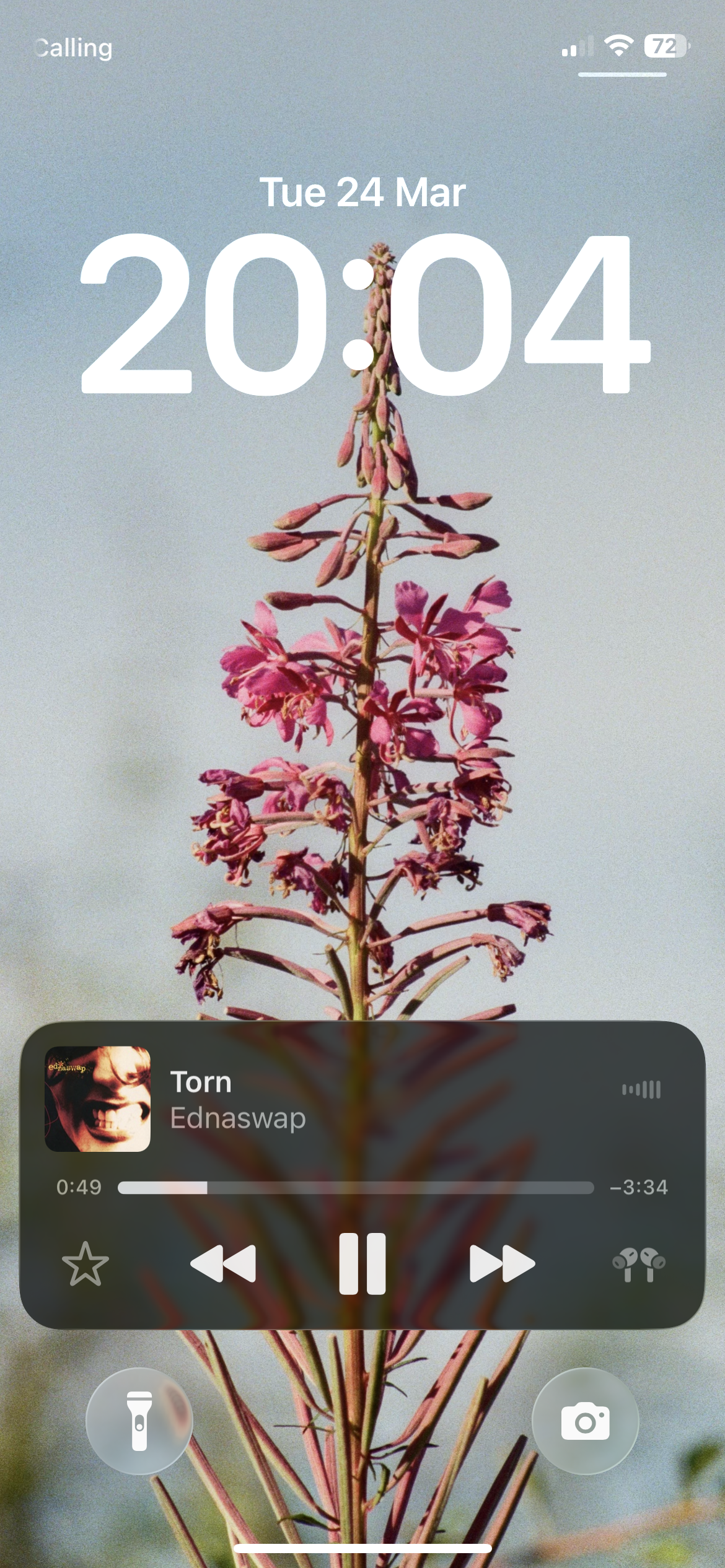
Task: Tap the playback progress bar
Action: (356, 1187)
